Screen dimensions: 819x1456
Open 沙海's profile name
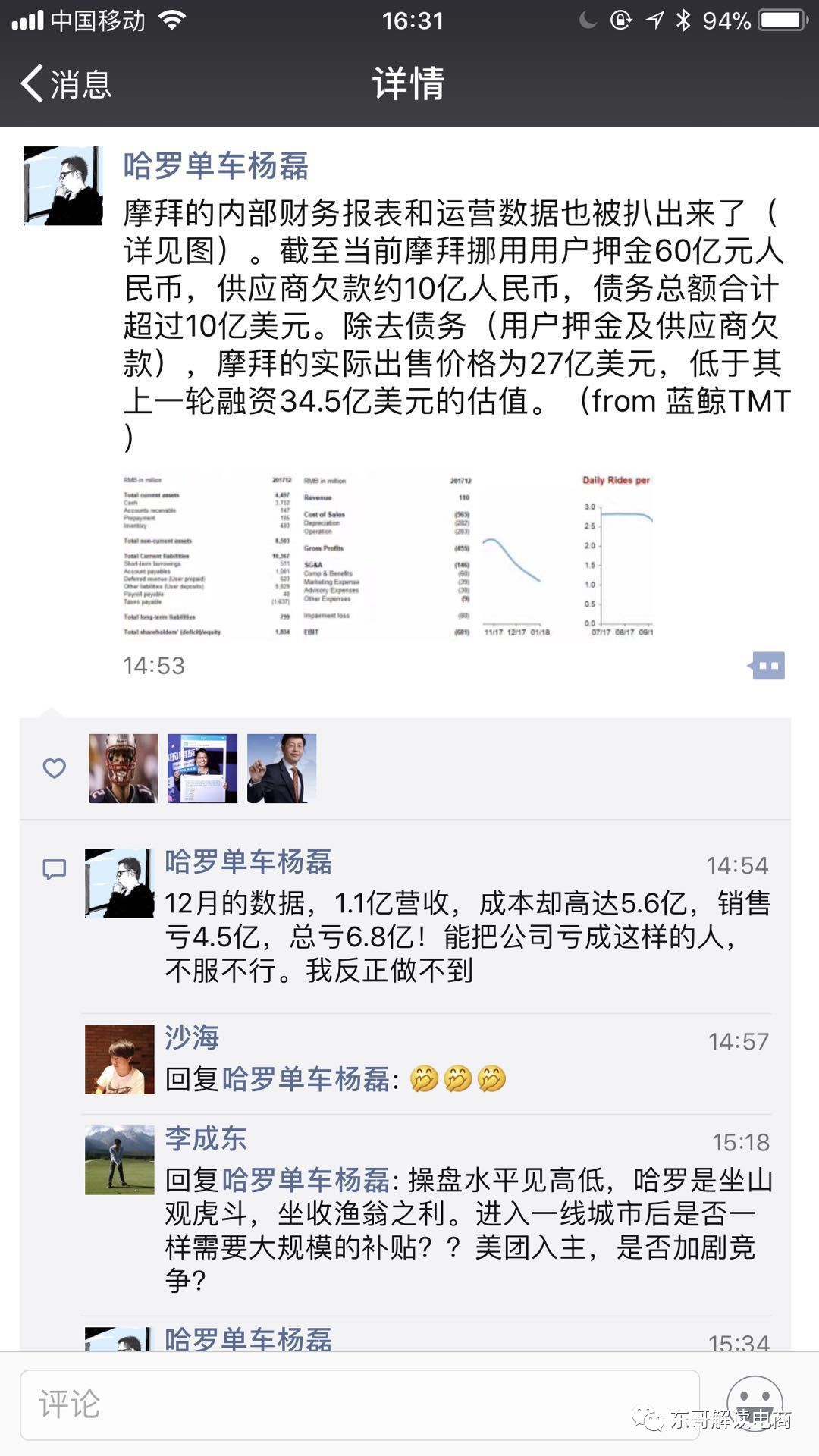[x=192, y=1037]
